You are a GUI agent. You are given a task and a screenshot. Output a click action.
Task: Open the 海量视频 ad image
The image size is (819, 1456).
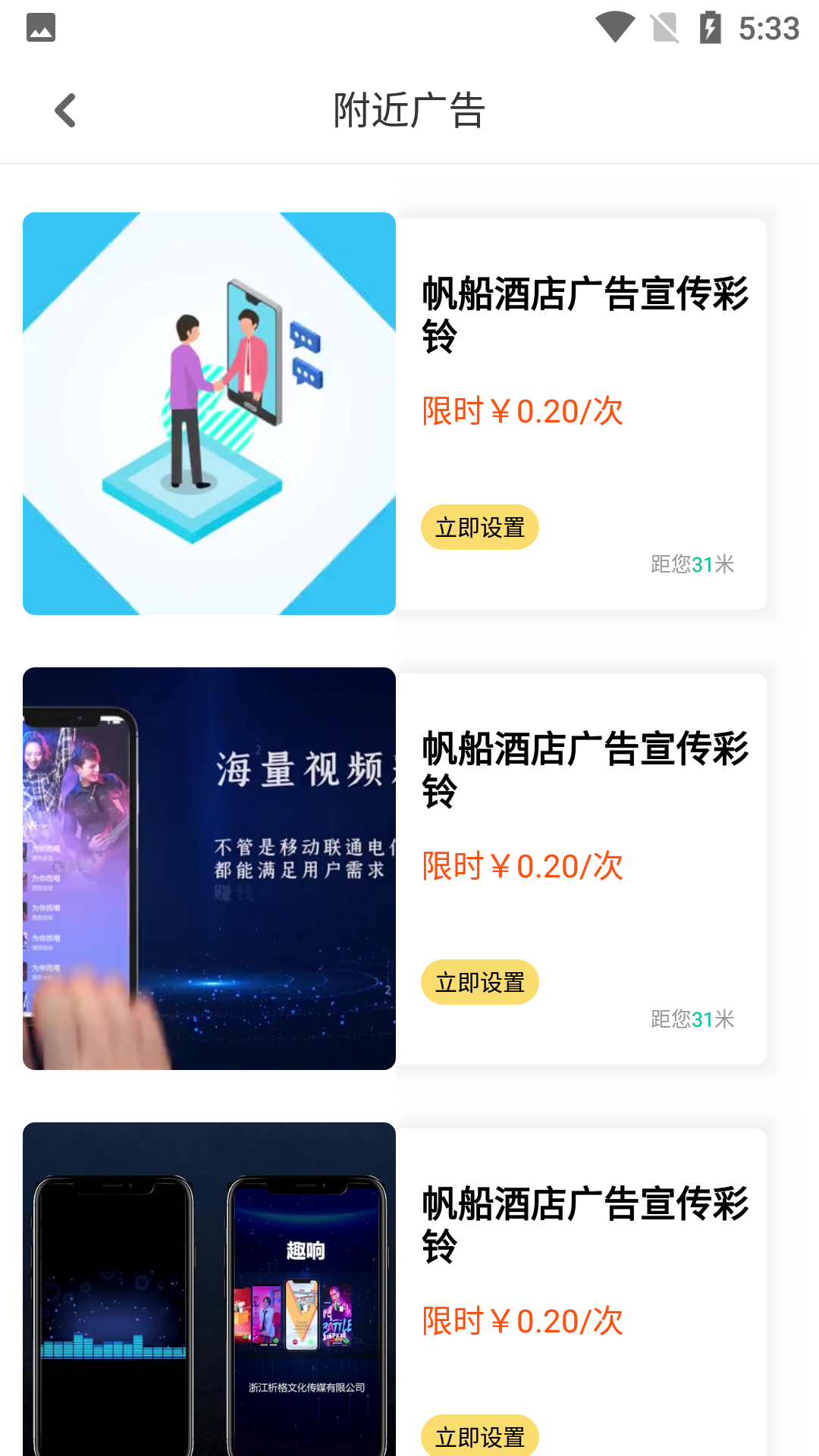(x=209, y=868)
